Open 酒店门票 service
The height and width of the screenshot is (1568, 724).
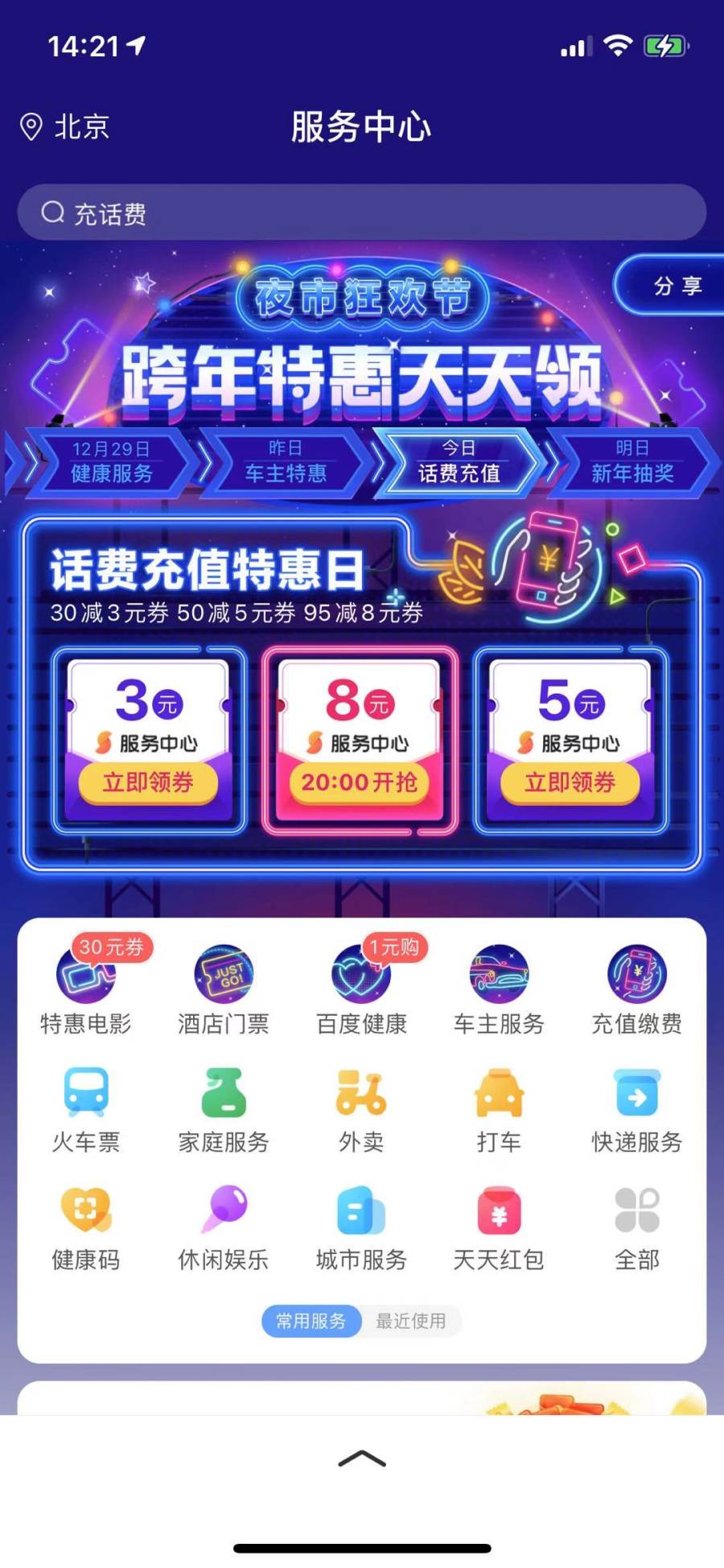pos(224,990)
